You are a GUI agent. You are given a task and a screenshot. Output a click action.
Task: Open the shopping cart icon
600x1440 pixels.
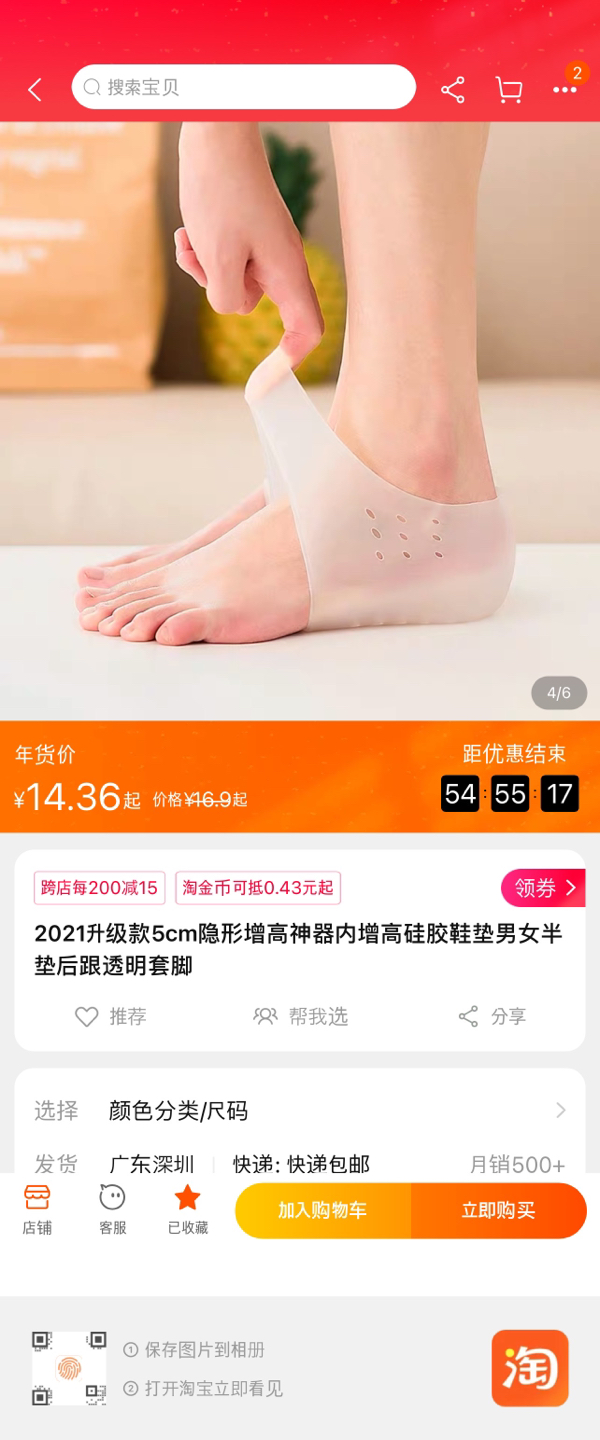click(x=509, y=90)
